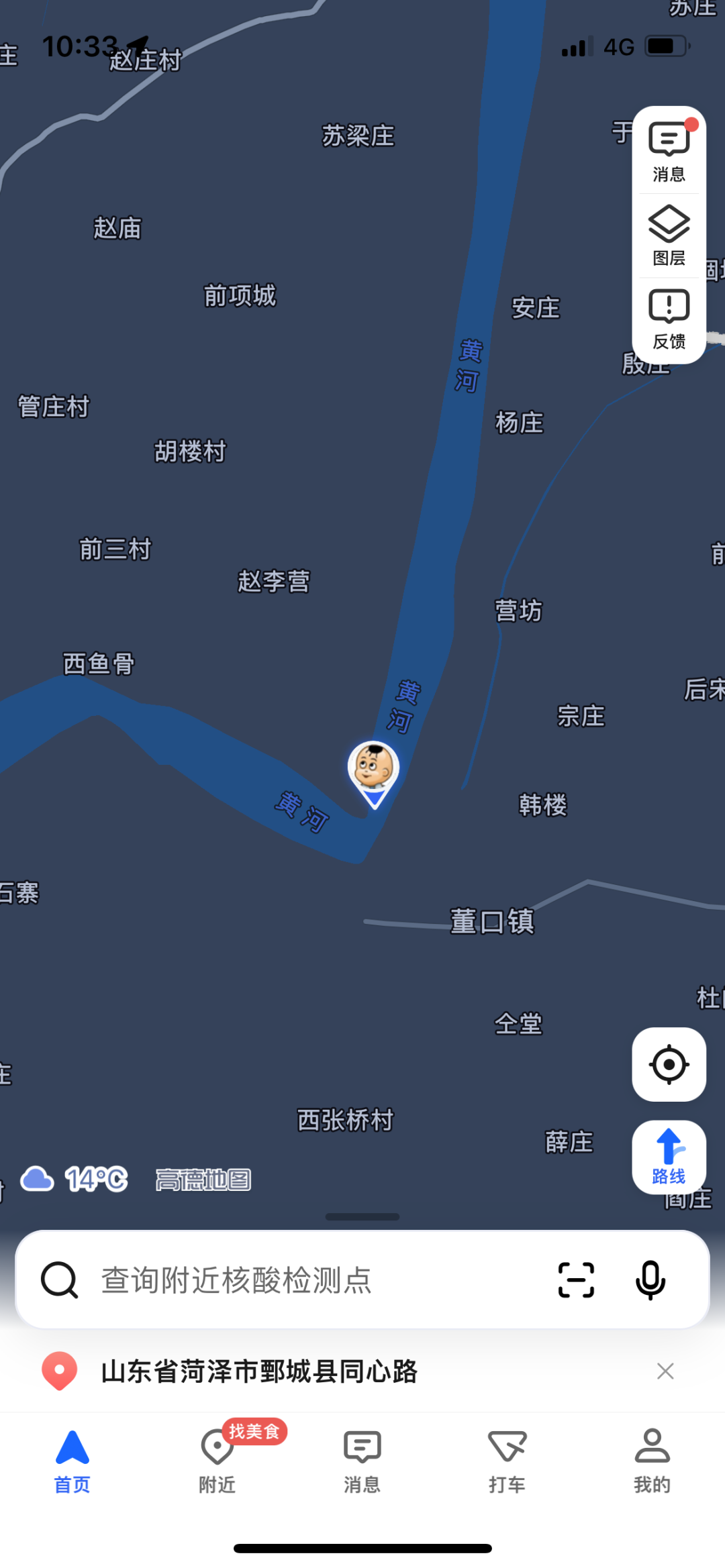The image size is (725, 1568).
Task: Tap the locate-me crosshair button
Action: 668,1065
